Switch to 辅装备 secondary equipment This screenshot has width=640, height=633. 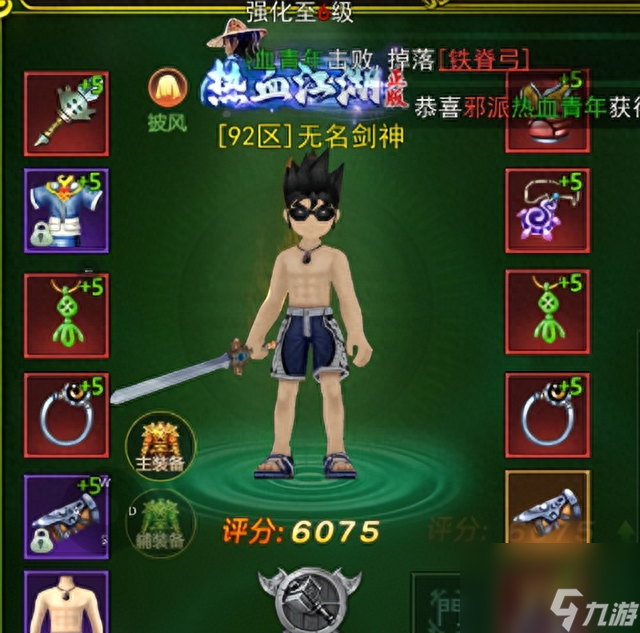point(160,516)
